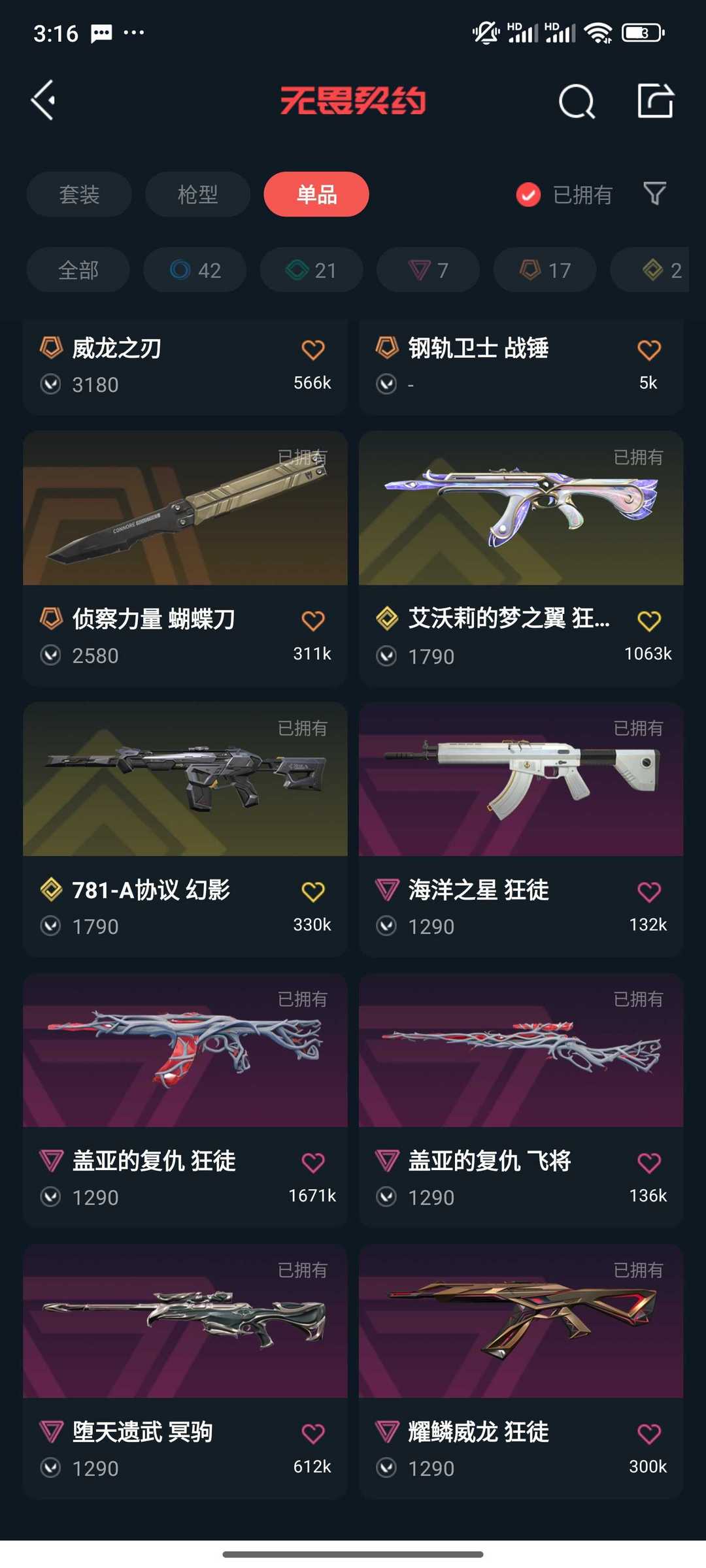Go back using the top-left arrow
This screenshot has width=706, height=1568.
click(x=43, y=101)
